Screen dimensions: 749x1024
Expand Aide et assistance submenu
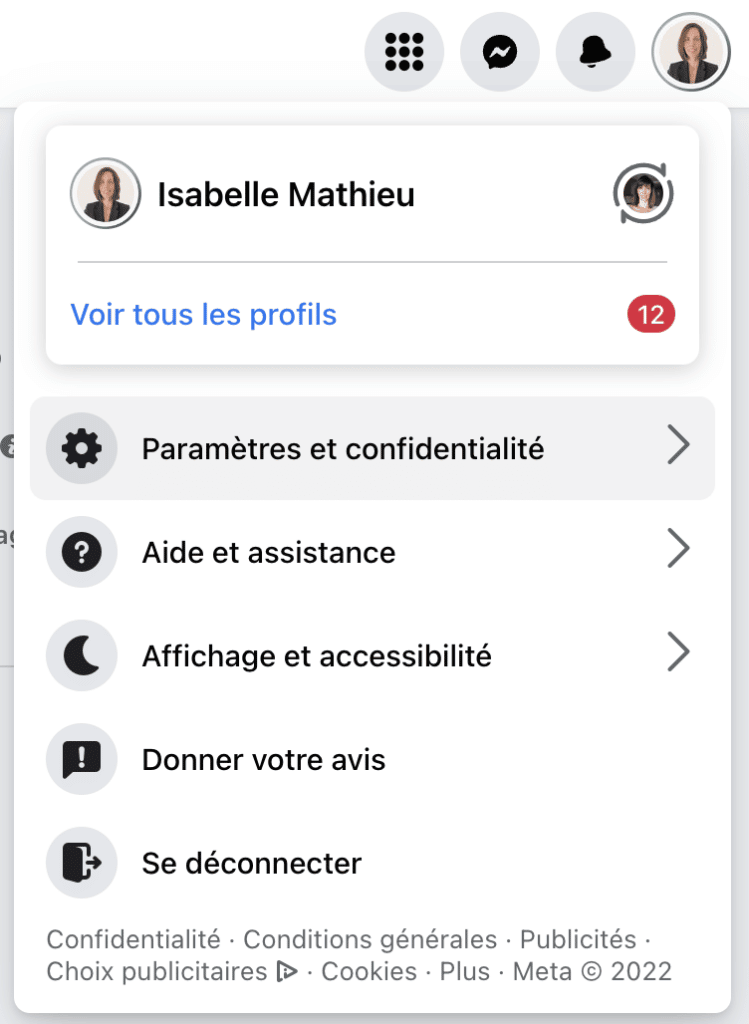372,552
